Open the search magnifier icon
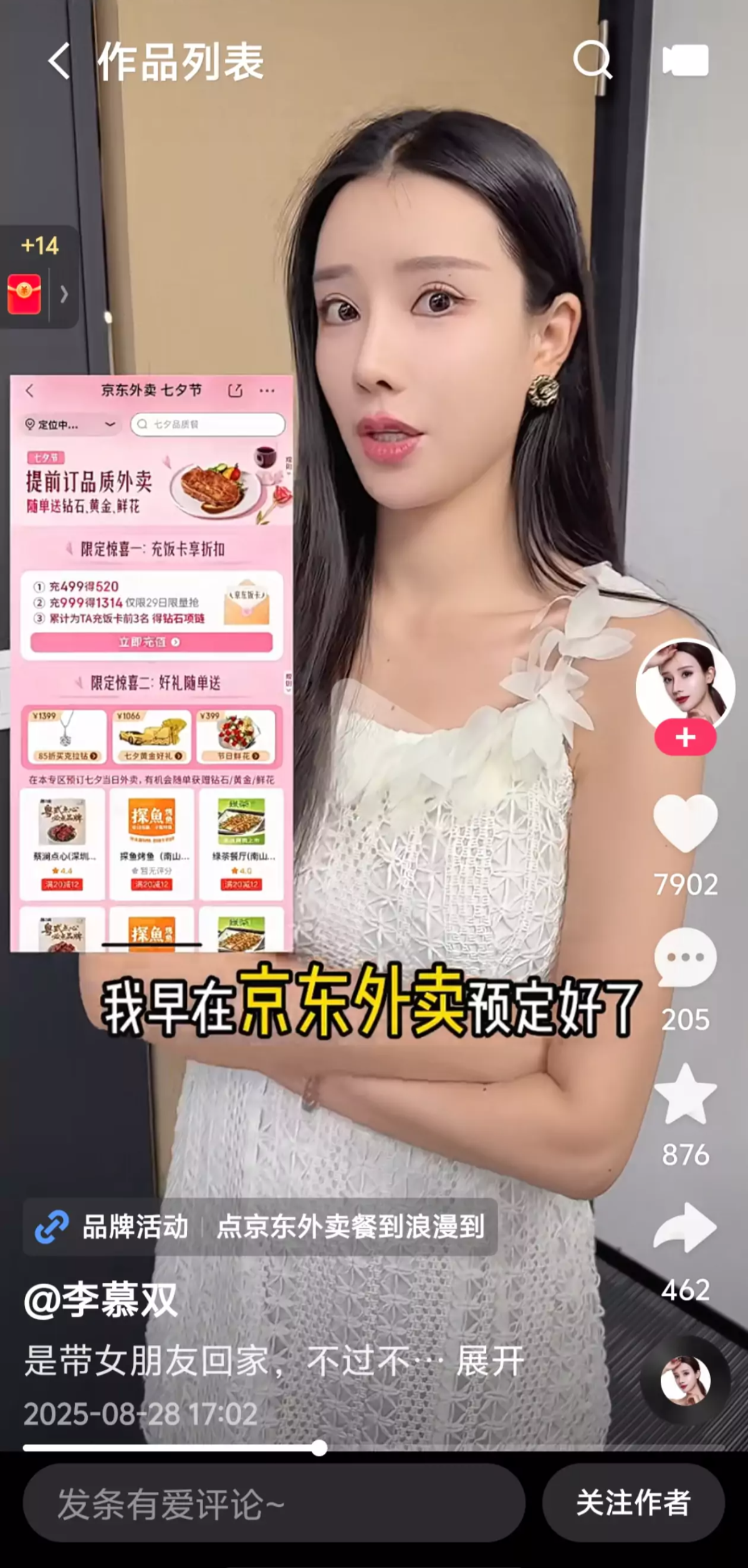The height and width of the screenshot is (1568, 748). [592, 60]
